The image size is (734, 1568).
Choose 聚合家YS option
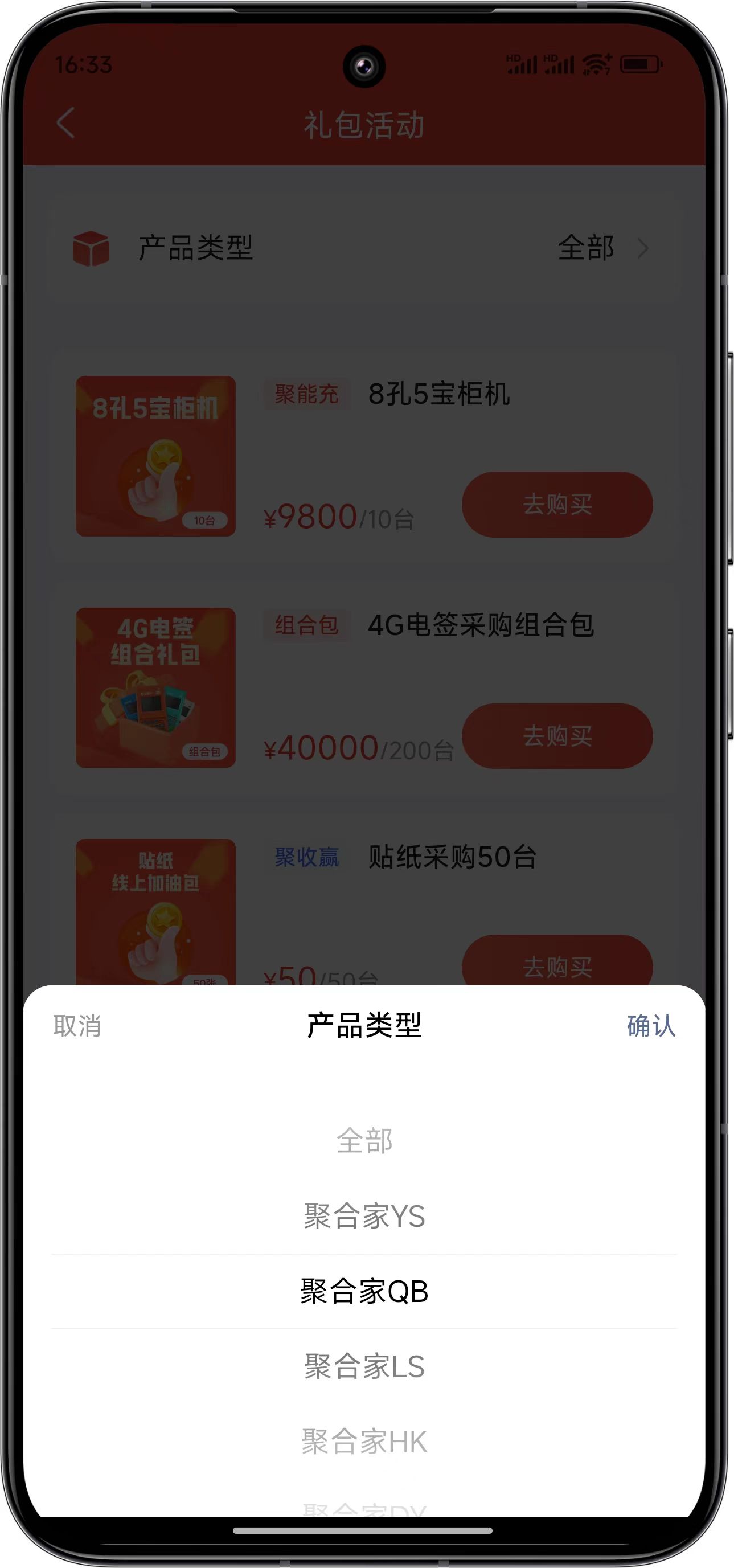[x=364, y=1216]
